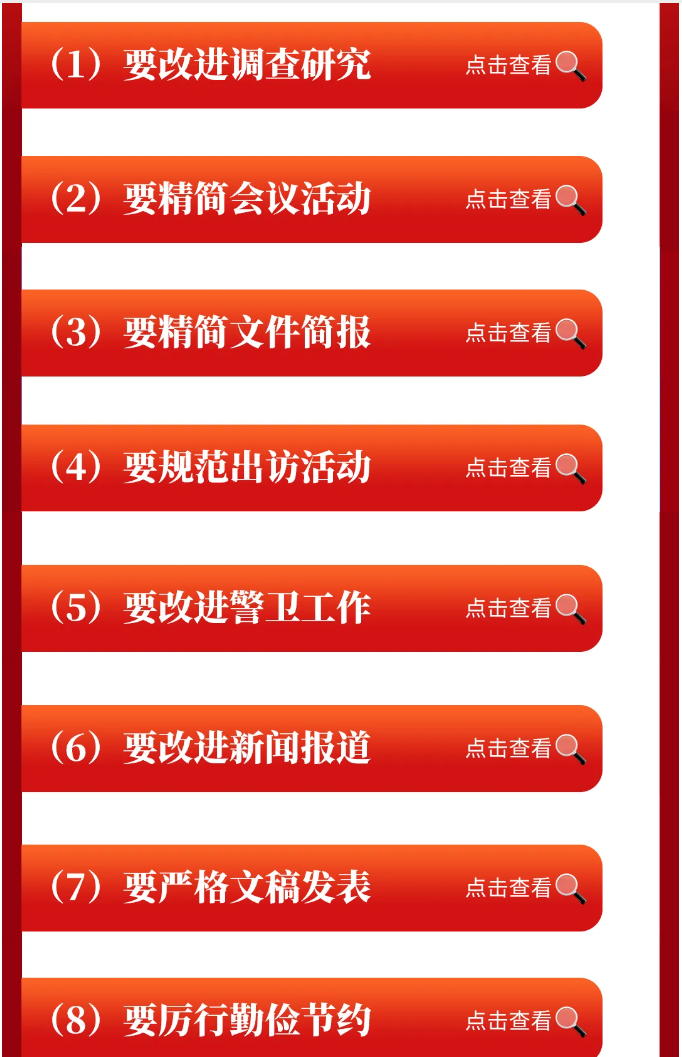The width and height of the screenshot is (682, 1057).
Task: Open (8) 要厉行勤俭节约 details
Action: (311, 1020)
